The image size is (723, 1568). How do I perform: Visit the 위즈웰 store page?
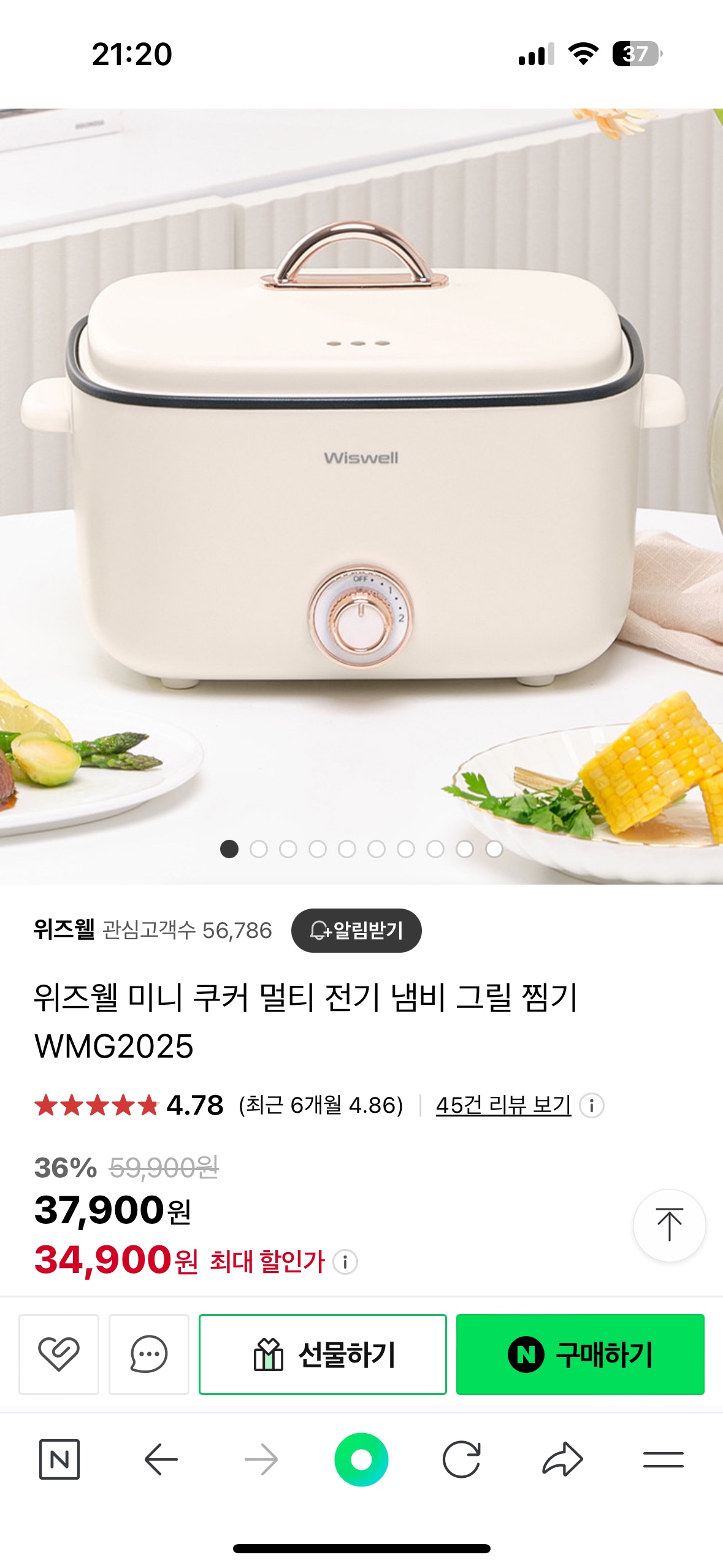point(64,930)
